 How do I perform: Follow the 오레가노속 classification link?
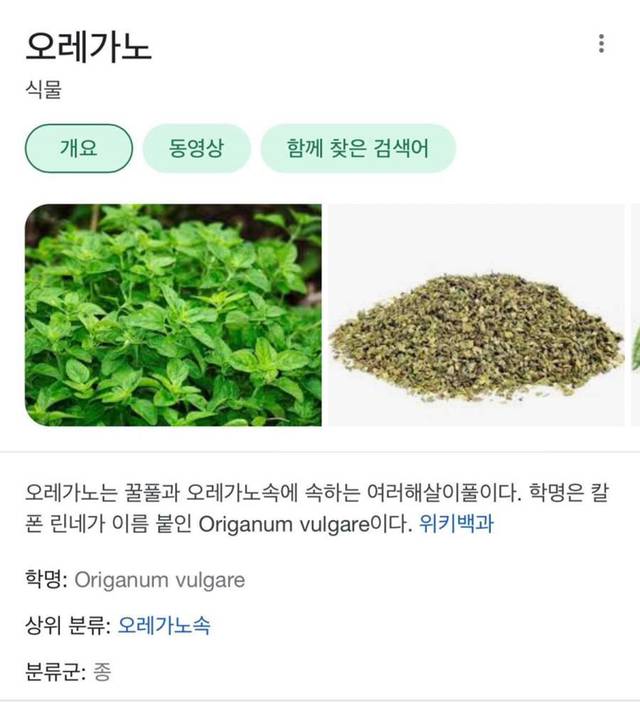(x=164, y=626)
